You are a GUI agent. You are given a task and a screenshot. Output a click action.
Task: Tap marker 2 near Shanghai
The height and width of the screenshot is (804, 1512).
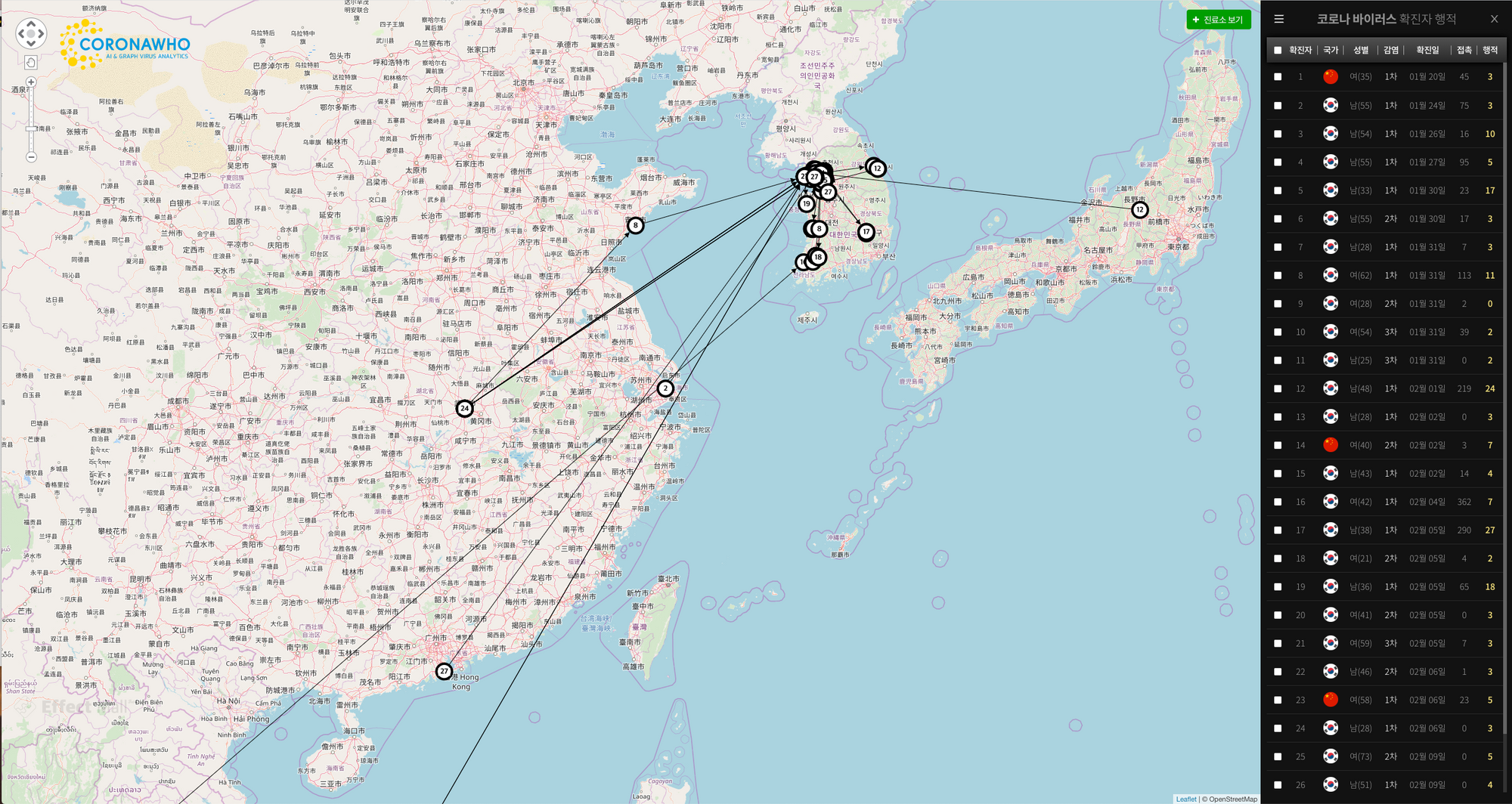coord(665,388)
